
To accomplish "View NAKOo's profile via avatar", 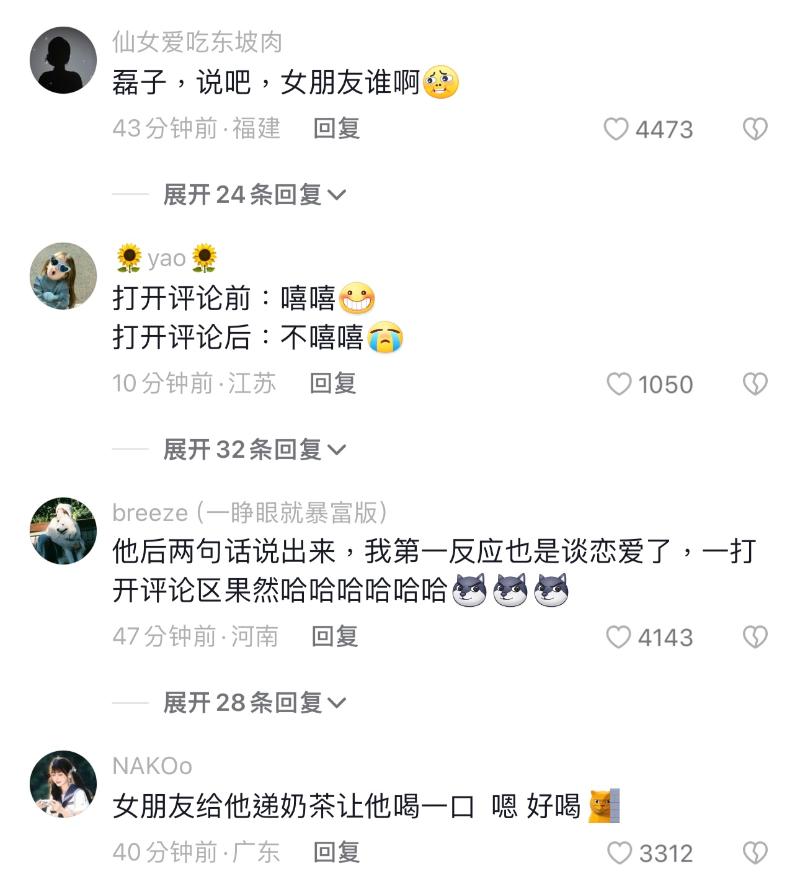I will (x=64, y=783).
